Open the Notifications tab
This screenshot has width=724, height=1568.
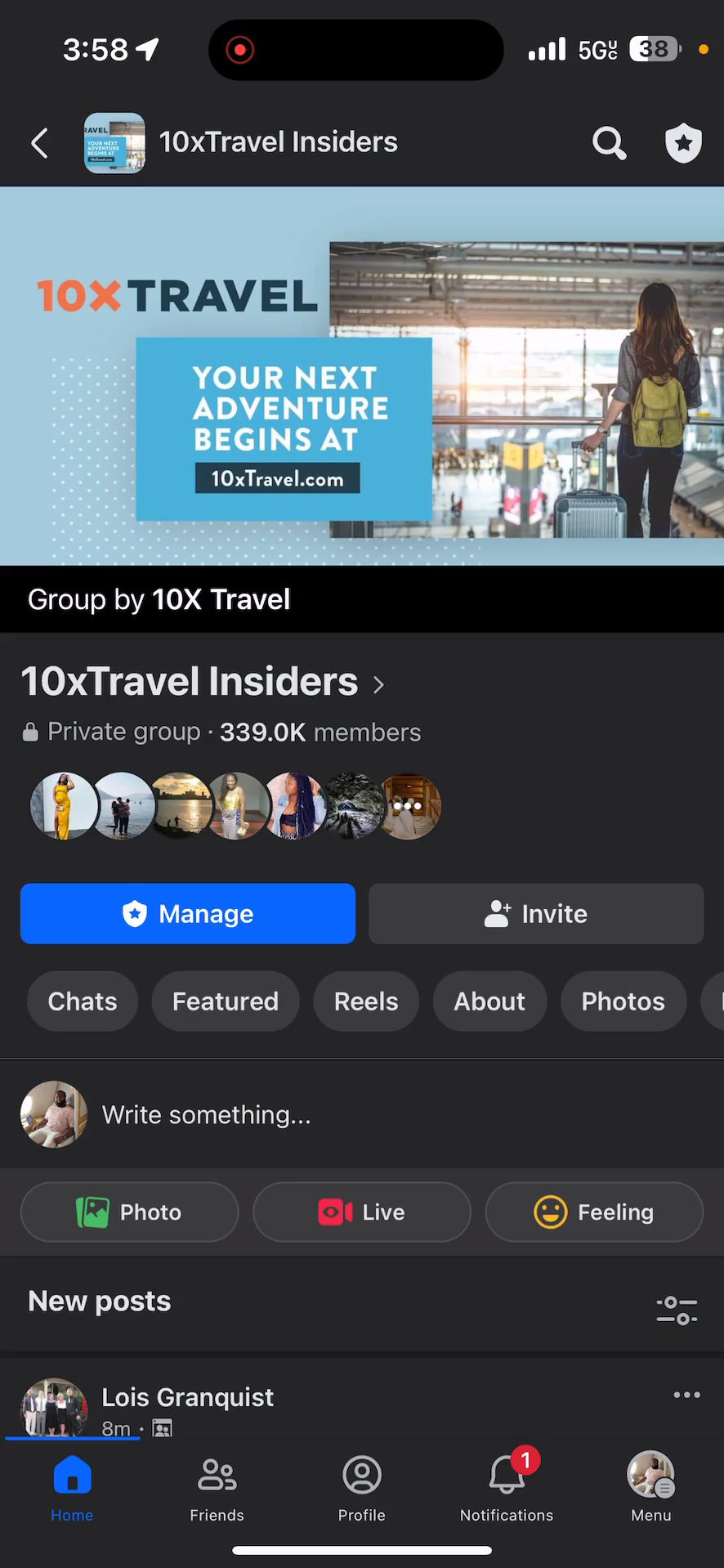click(507, 1490)
